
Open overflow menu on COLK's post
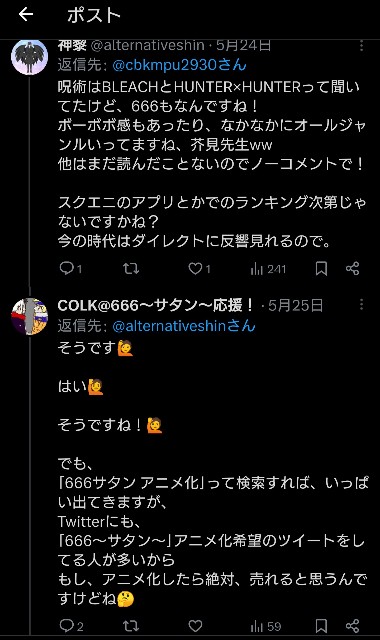click(x=361, y=305)
